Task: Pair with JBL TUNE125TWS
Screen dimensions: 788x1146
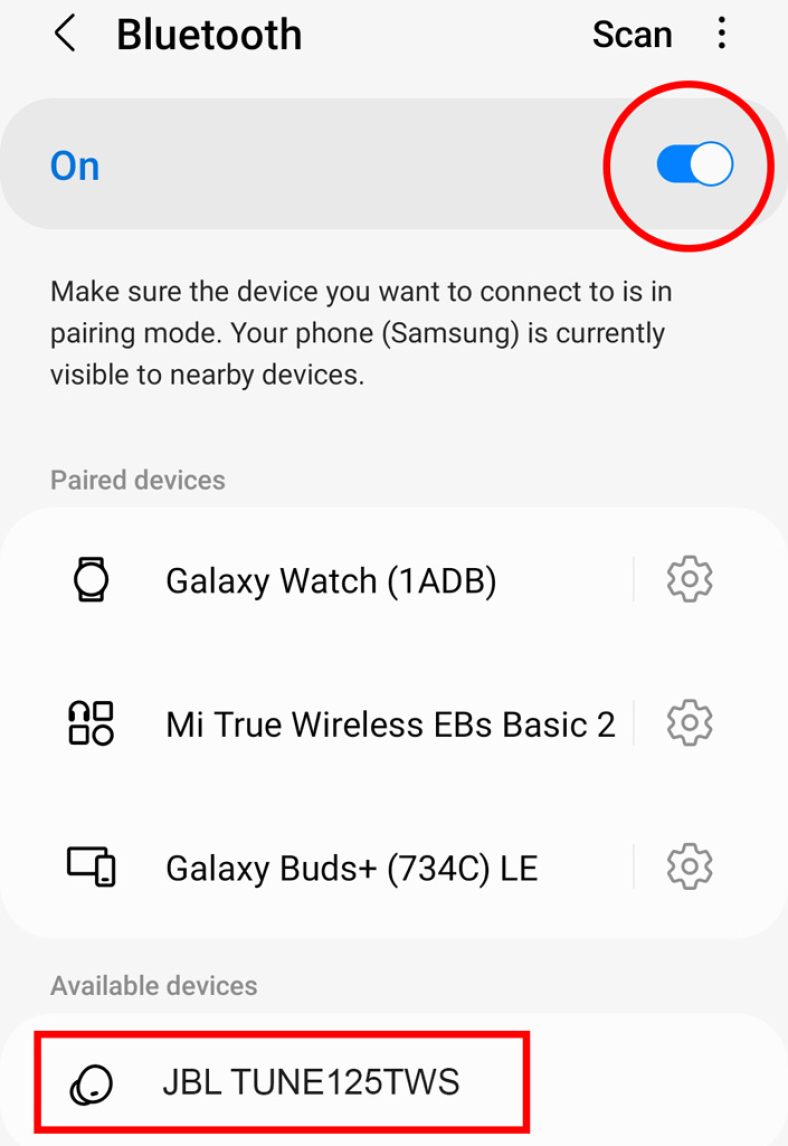Action: (x=310, y=1082)
